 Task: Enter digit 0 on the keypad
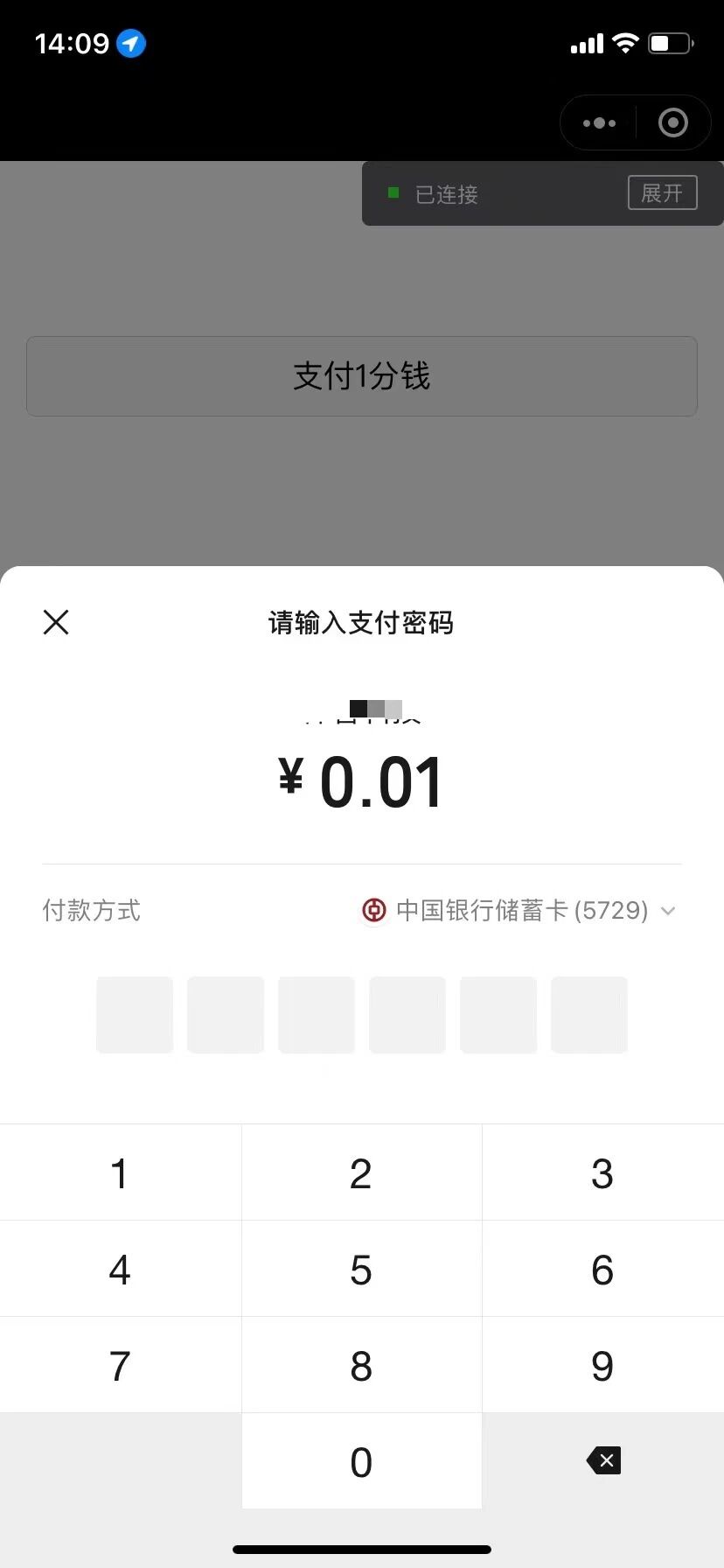click(x=361, y=1461)
